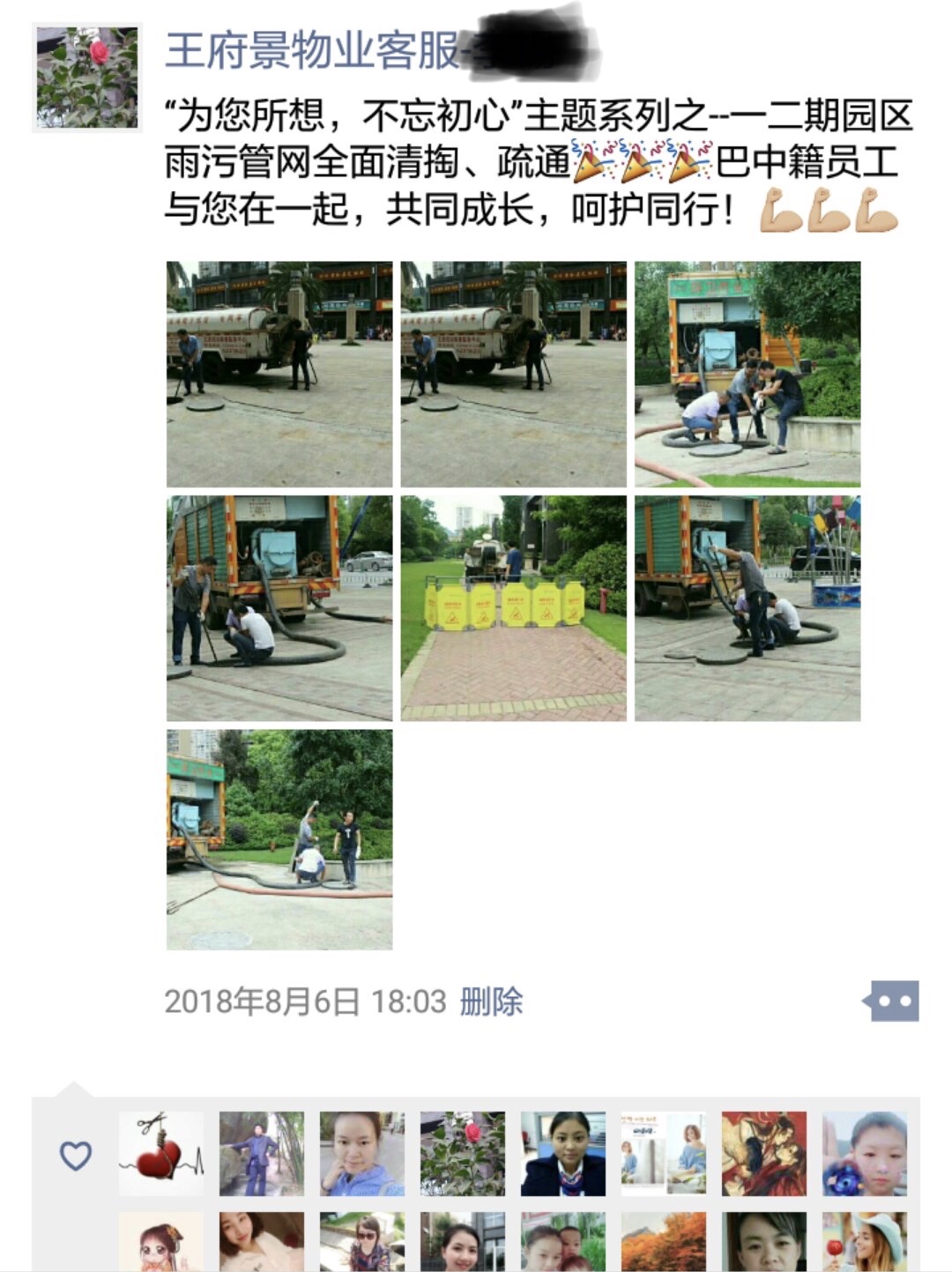Open the poster's camellia flower avatar
The width and height of the screenshot is (952, 1272).
(x=87, y=78)
